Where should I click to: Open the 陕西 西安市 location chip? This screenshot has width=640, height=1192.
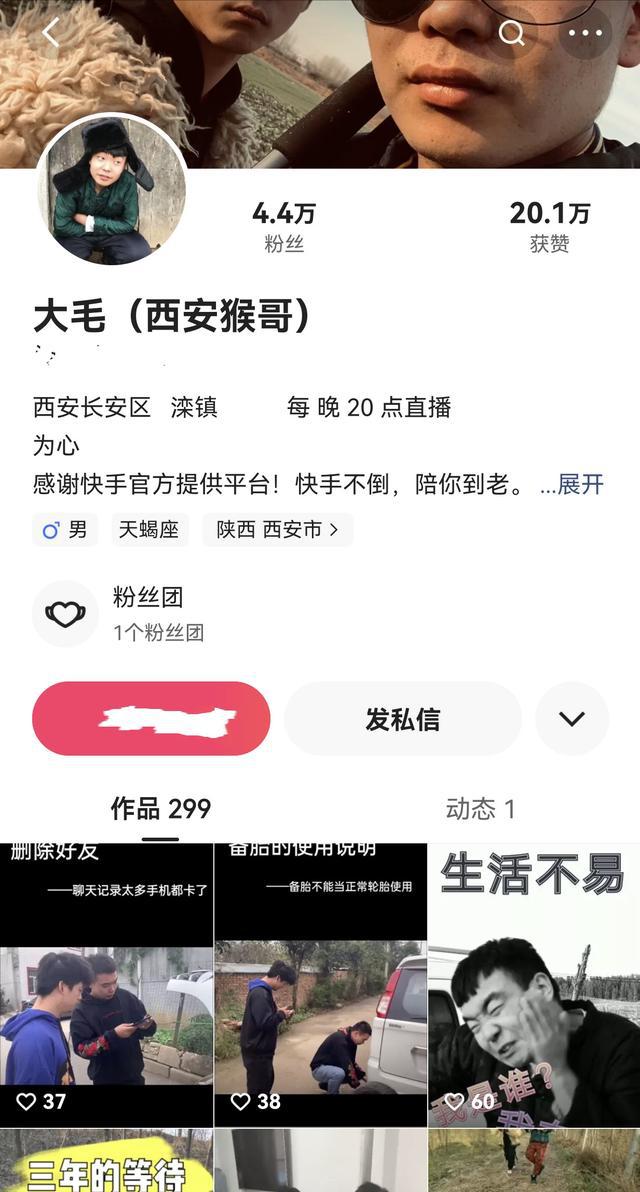tap(277, 530)
